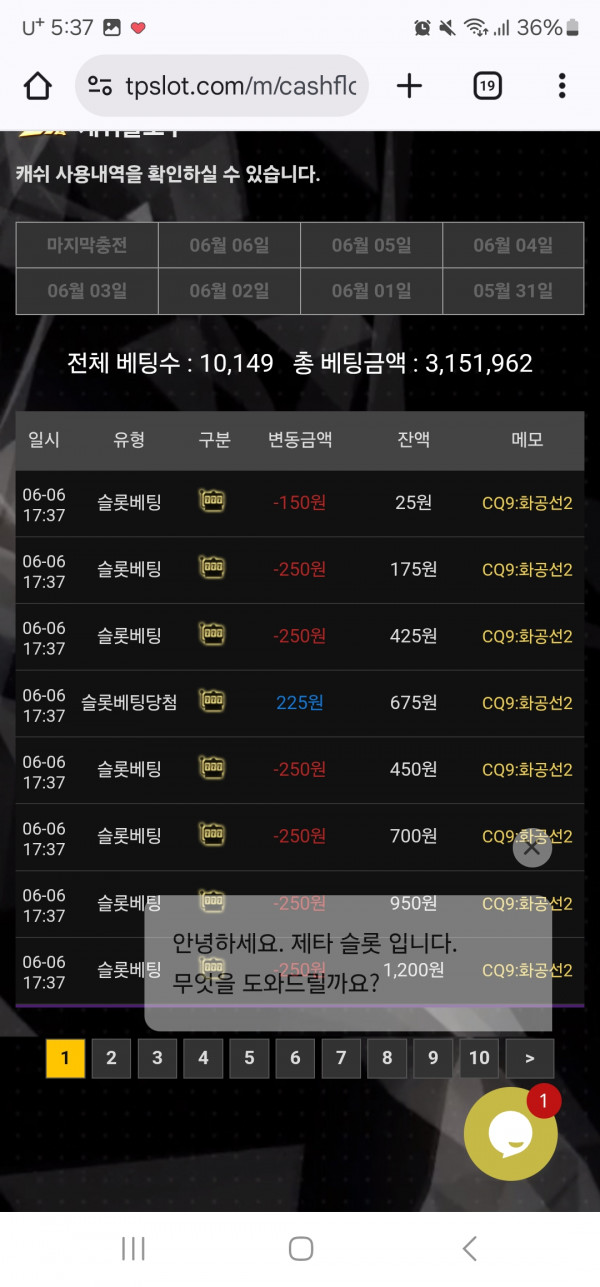This screenshot has height=1287, width=600.
Task: Filter history by 06월 02일
Action: pyautogui.click(x=229, y=291)
